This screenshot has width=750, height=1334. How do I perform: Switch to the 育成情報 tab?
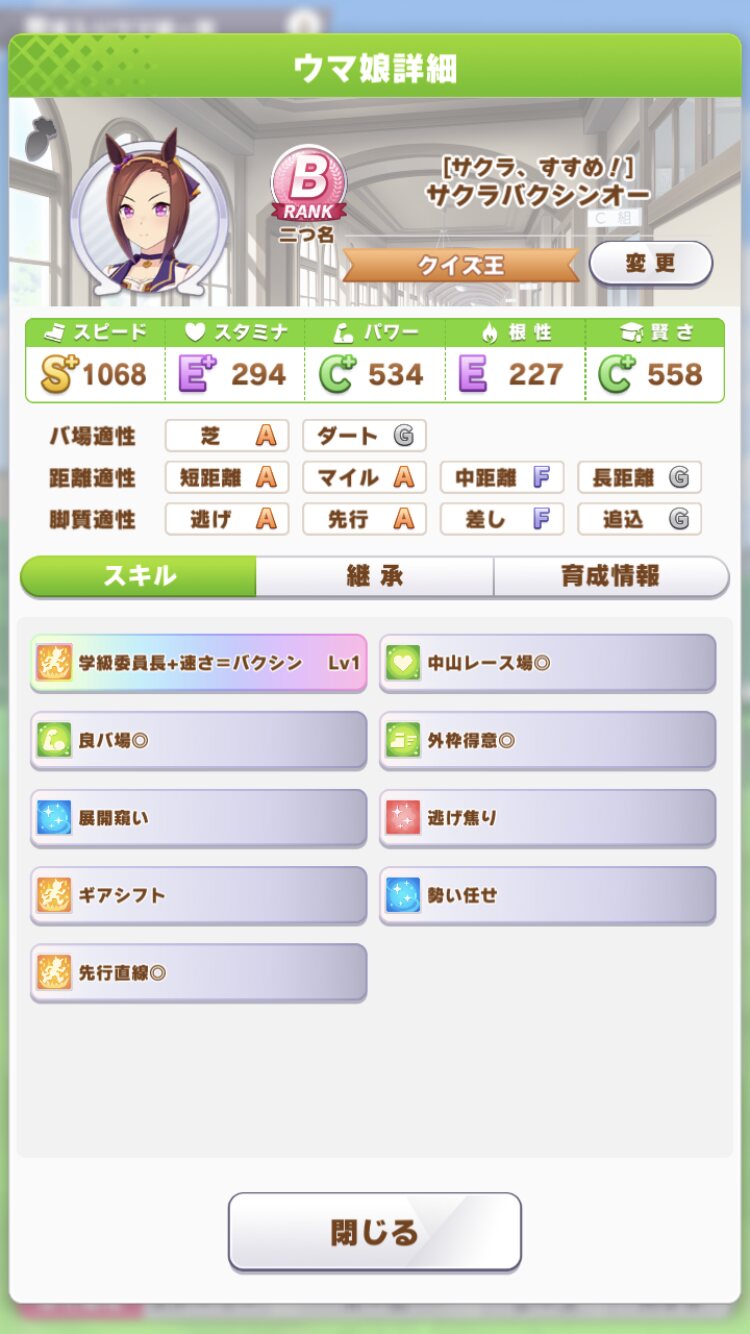610,577
